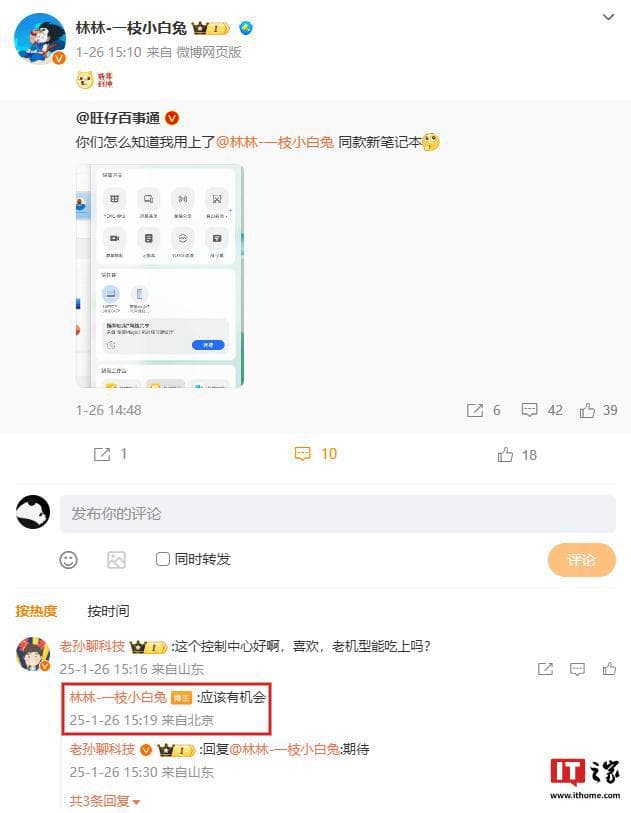Like the original post with 39 likes
The width and height of the screenshot is (631, 813).
(598, 410)
